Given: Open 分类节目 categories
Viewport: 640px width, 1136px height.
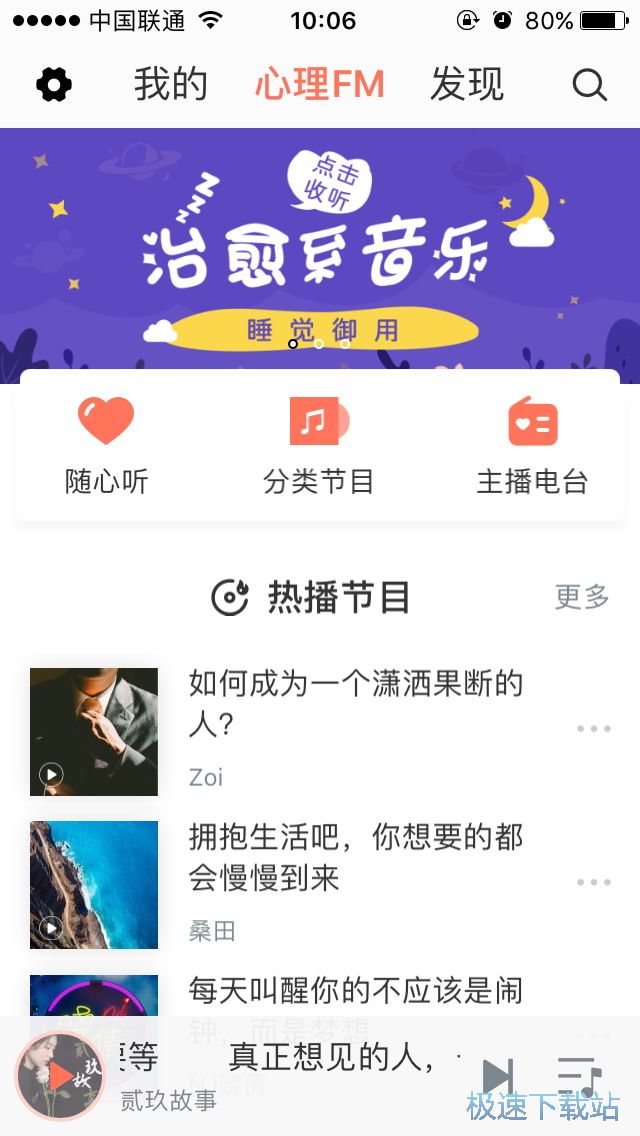Looking at the screenshot, I should click(319, 447).
